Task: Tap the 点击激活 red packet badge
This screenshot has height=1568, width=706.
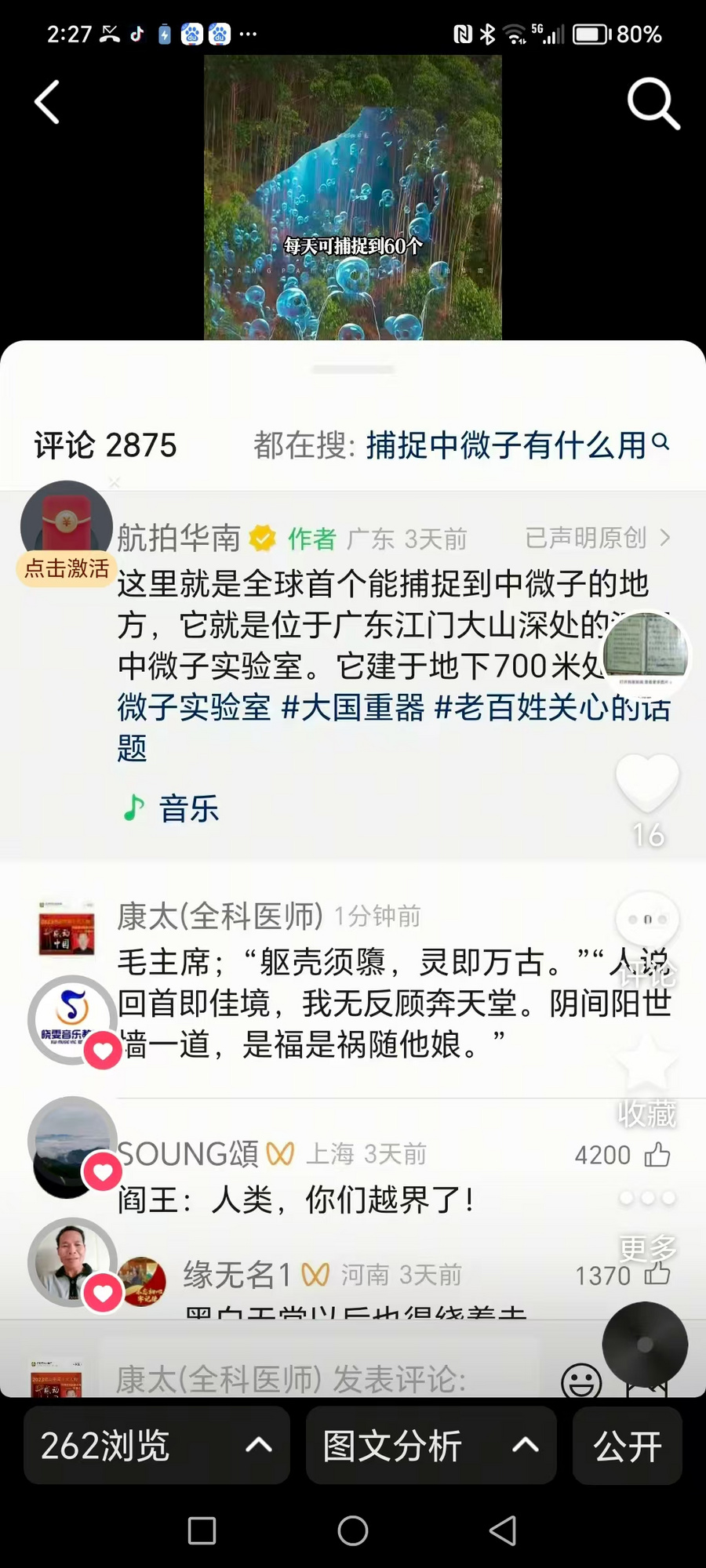Action: [x=67, y=568]
